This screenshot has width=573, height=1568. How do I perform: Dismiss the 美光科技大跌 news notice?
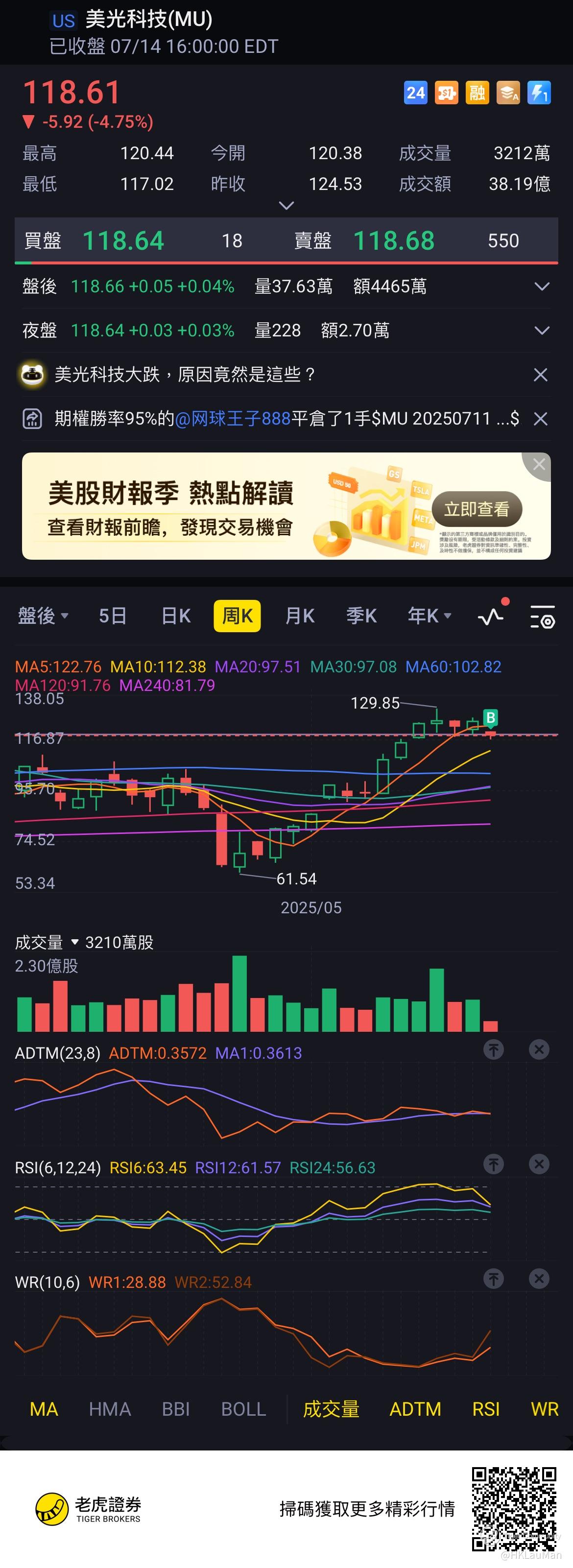click(540, 374)
